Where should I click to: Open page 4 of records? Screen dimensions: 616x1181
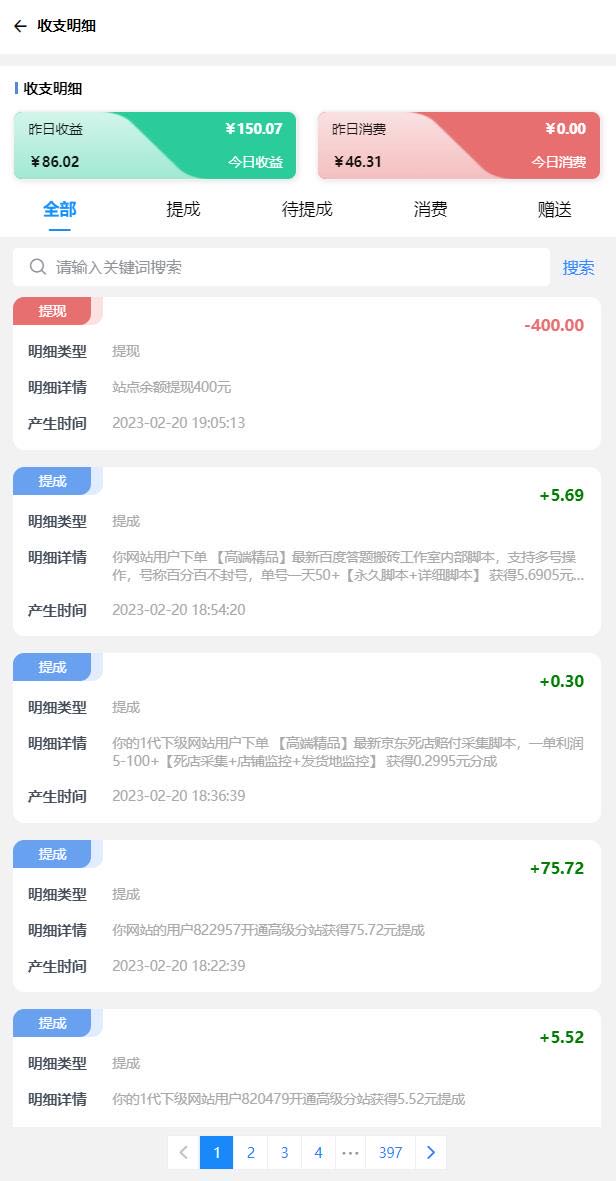[x=318, y=1153]
